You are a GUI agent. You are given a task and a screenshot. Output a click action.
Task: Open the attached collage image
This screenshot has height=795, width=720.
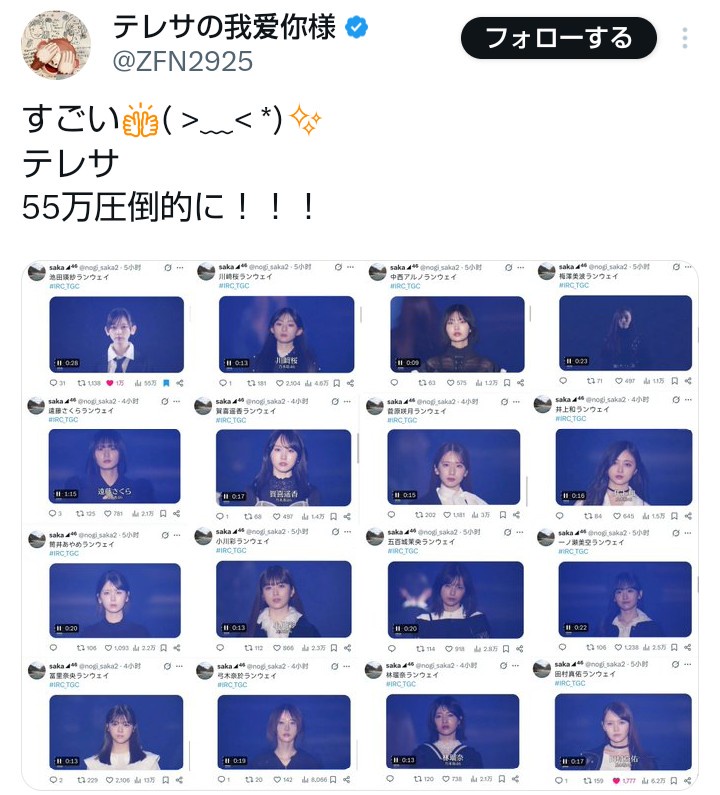click(x=360, y=525)
